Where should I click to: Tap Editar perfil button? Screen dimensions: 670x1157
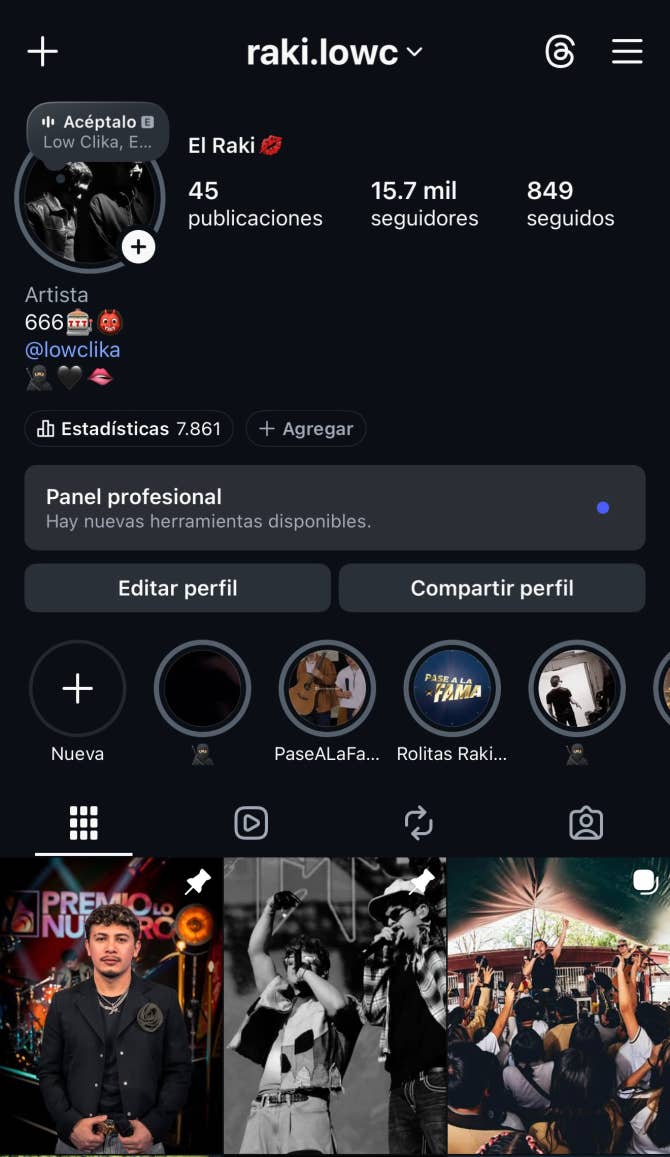coord(177,588)
